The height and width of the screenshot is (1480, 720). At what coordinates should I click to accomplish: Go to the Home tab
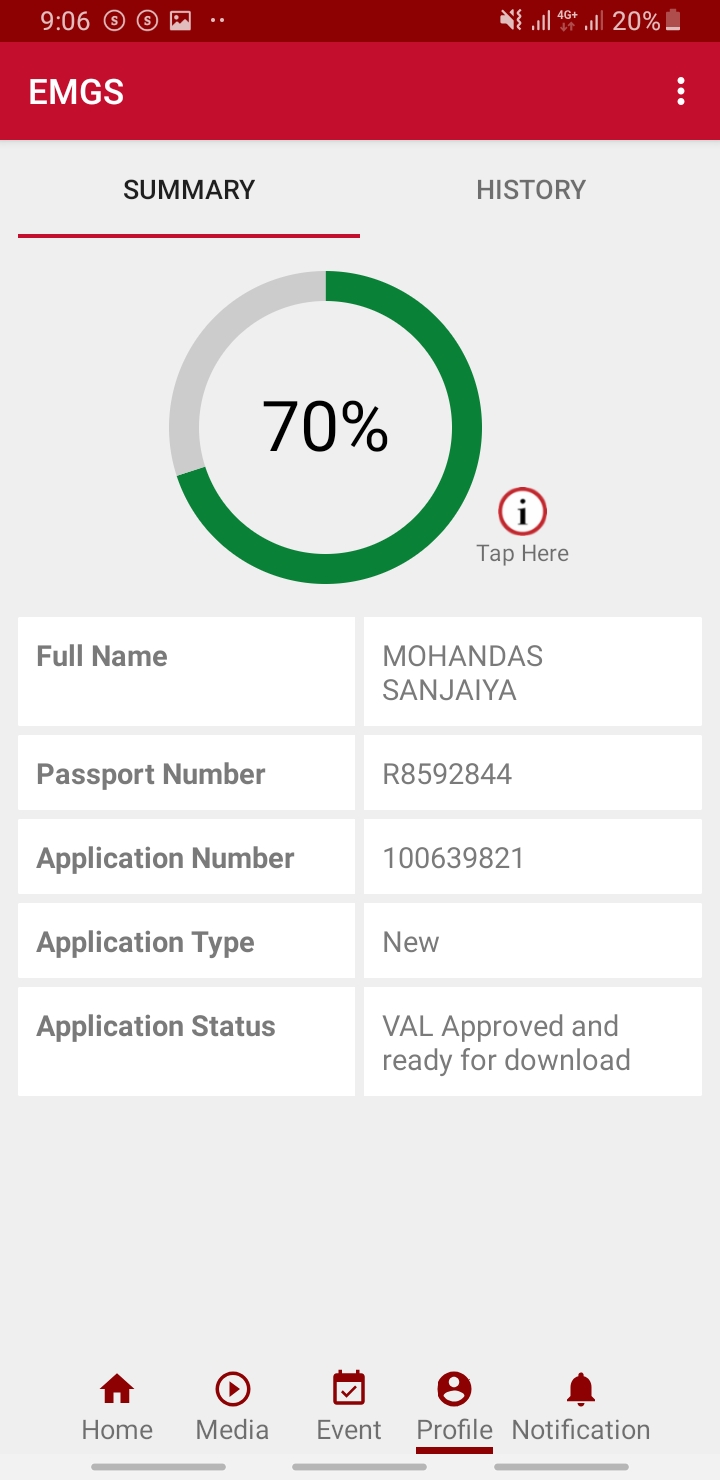(x=117, y=1407)
